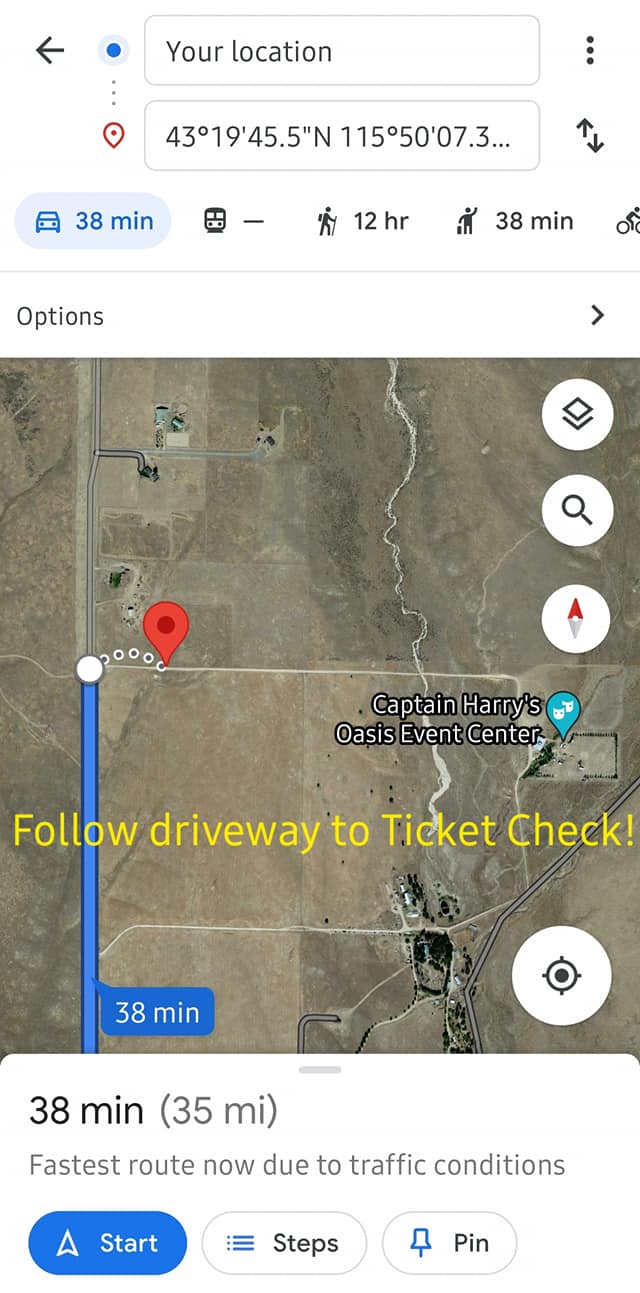Edit the Your location starting point
The image size is (640, 1293).
tap(341, 51)
